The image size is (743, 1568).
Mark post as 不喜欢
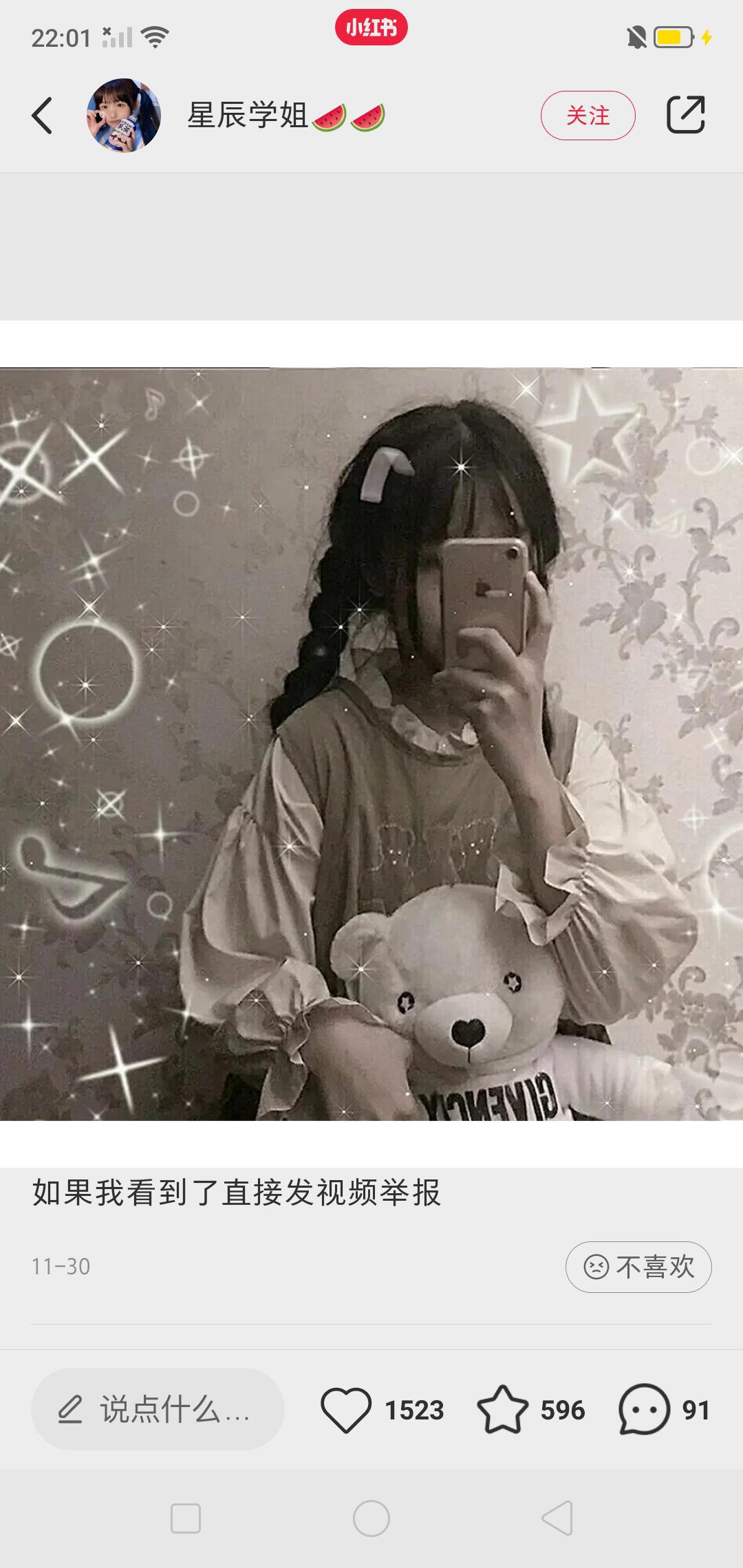(x=638, y=1267)
